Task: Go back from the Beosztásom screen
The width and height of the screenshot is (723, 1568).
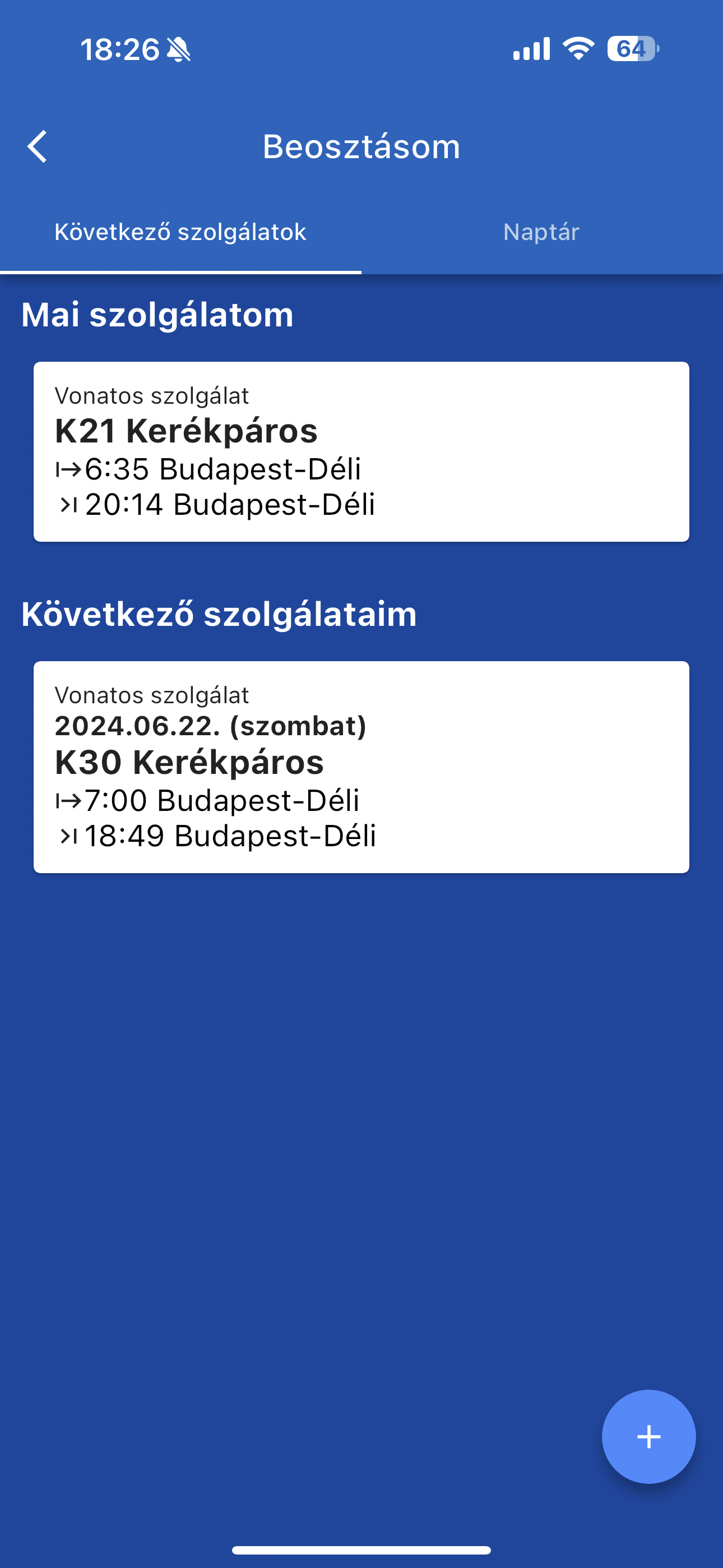Action: [x=38, y=147]
